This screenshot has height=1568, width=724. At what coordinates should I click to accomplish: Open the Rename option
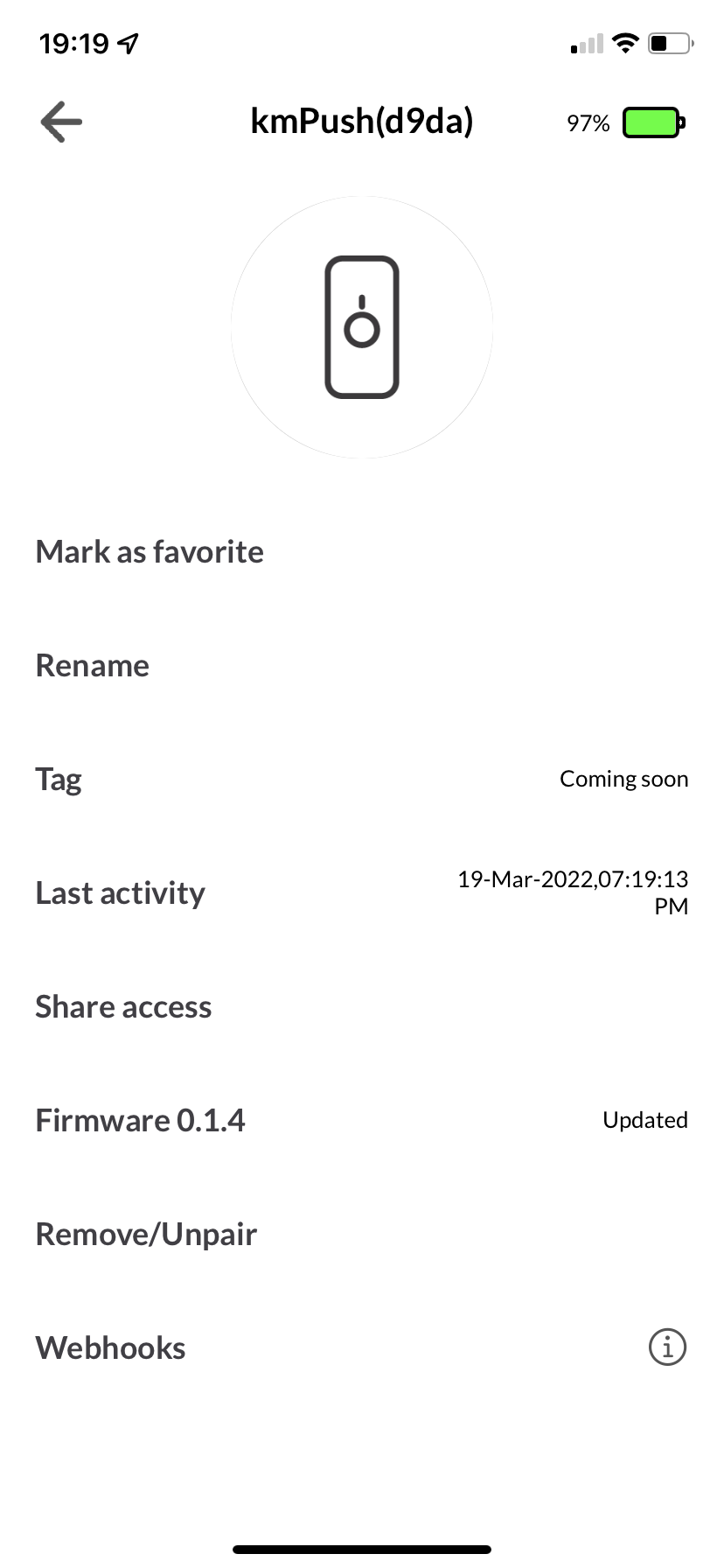point(362,666)
